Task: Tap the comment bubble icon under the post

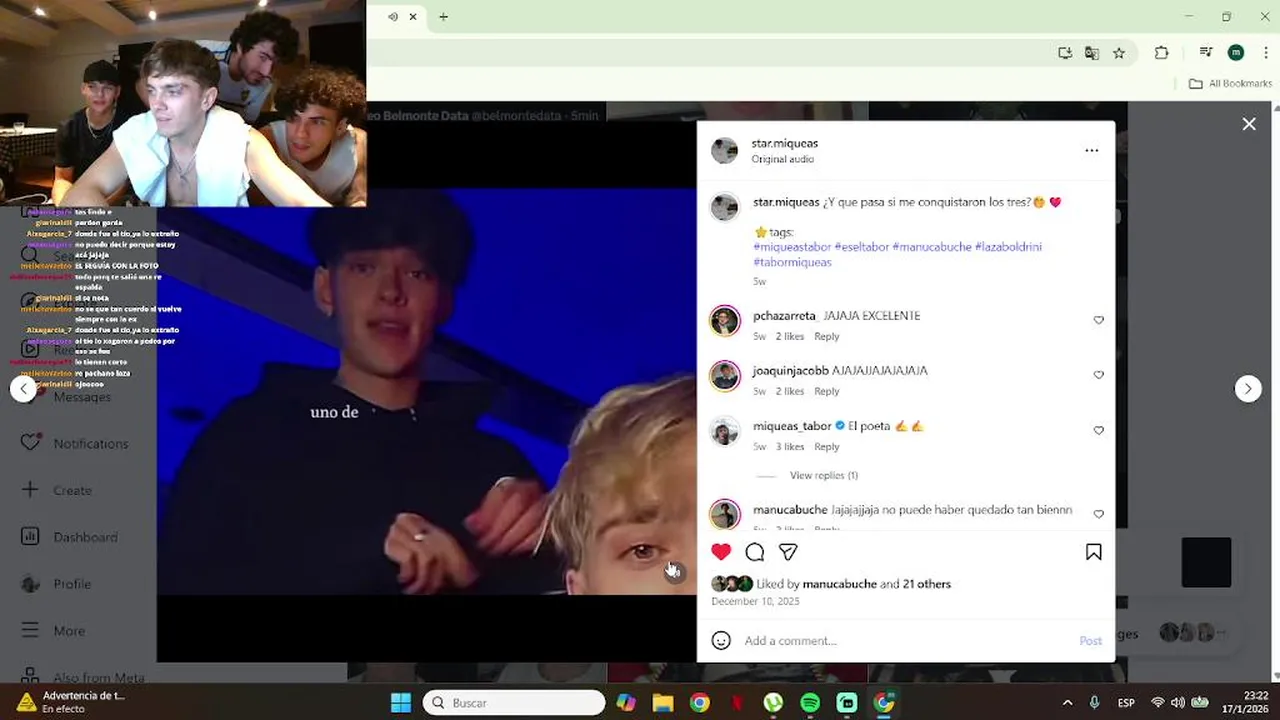Action: pos(755,552)
